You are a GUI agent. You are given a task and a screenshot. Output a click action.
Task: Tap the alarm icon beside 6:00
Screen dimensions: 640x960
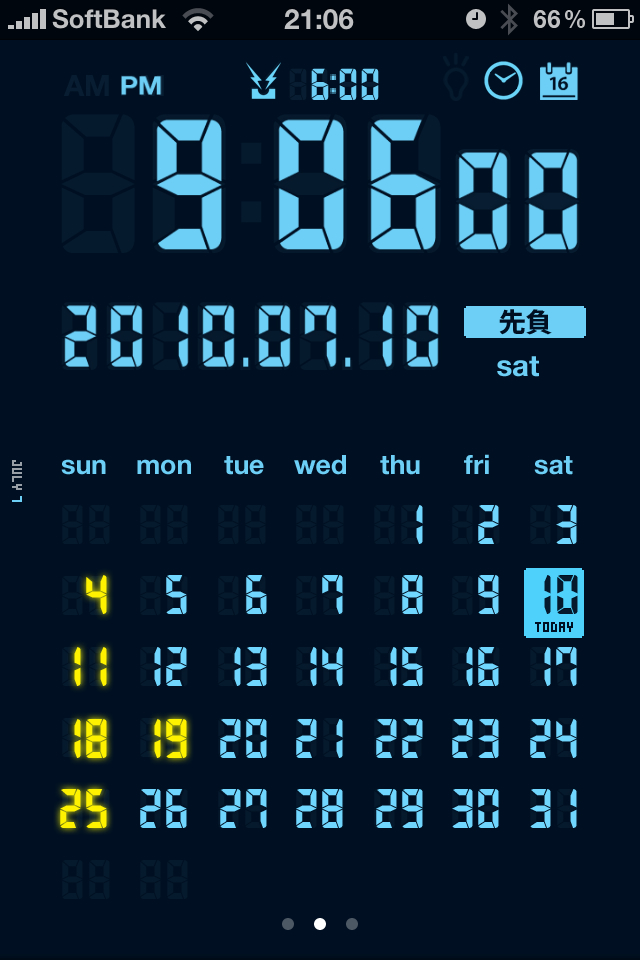[265, 82]
